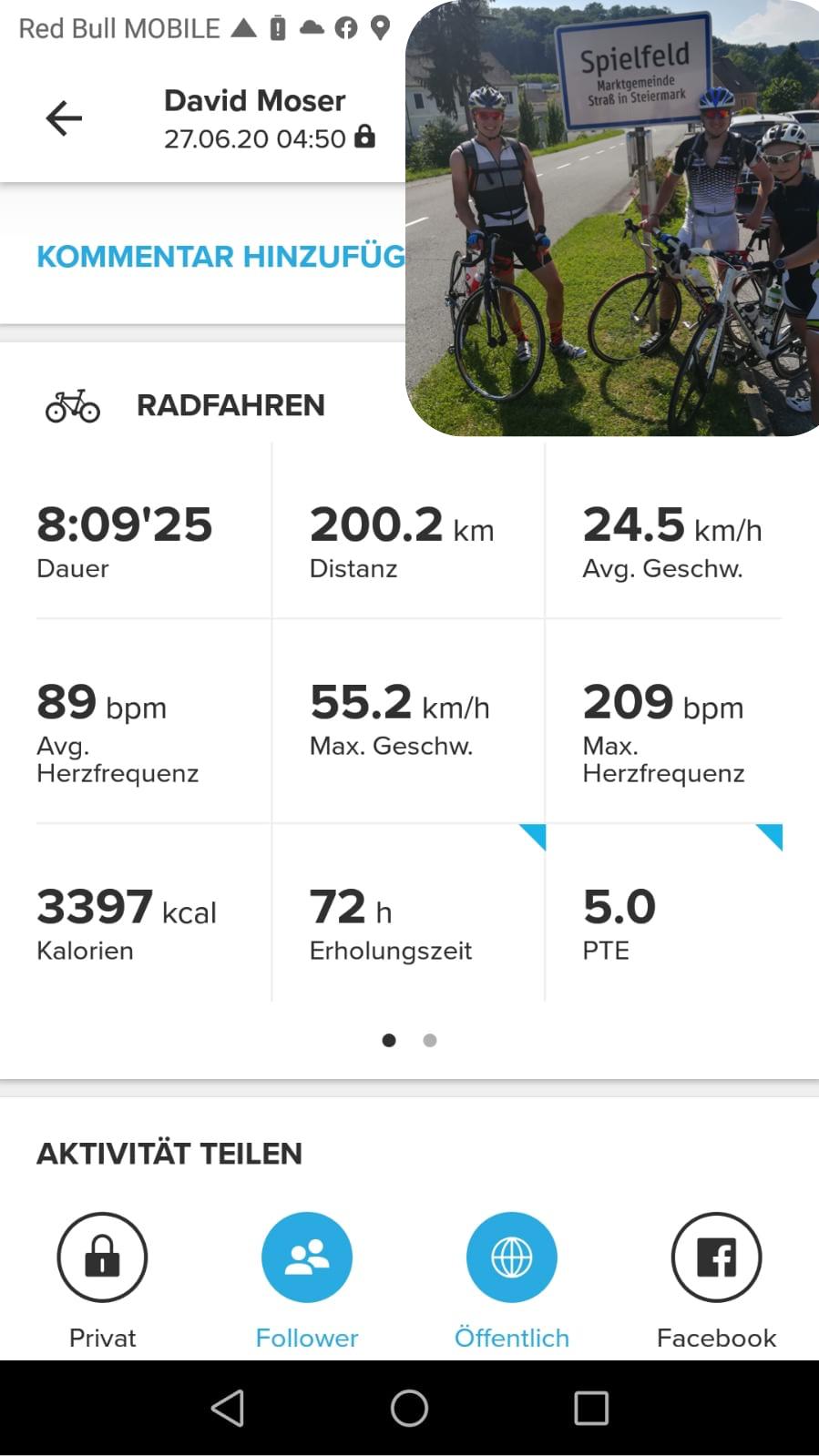Share activity with Follower
819x1456 pixels.
coord(307,1257)
